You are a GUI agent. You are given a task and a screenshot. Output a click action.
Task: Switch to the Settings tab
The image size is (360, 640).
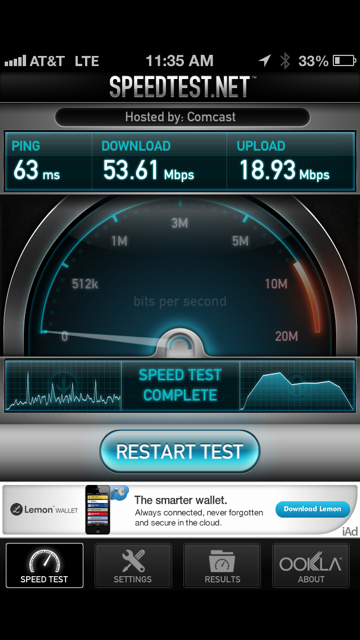coord(133,565)
